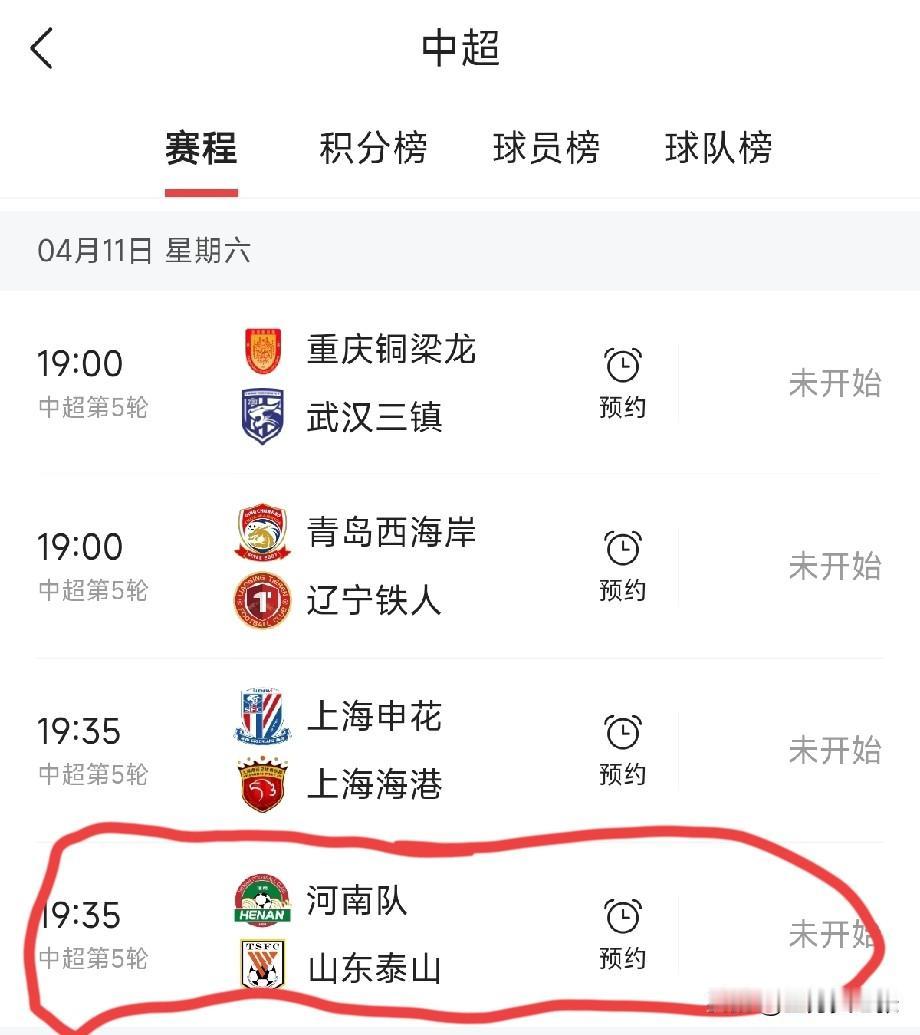Click the 河南队 team logo

(x=262, y=901)
